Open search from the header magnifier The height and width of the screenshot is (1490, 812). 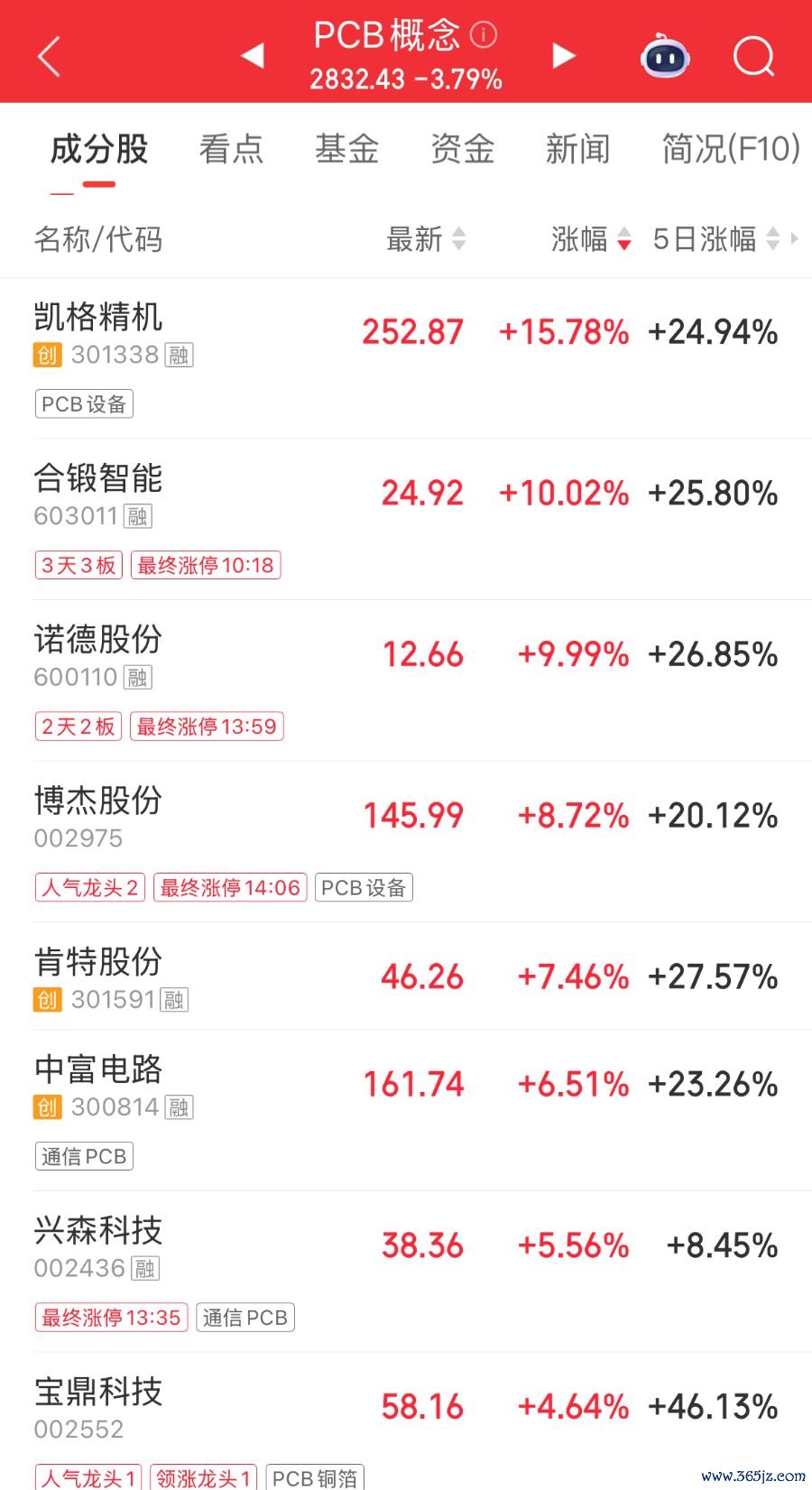click(x=753, y=57)
